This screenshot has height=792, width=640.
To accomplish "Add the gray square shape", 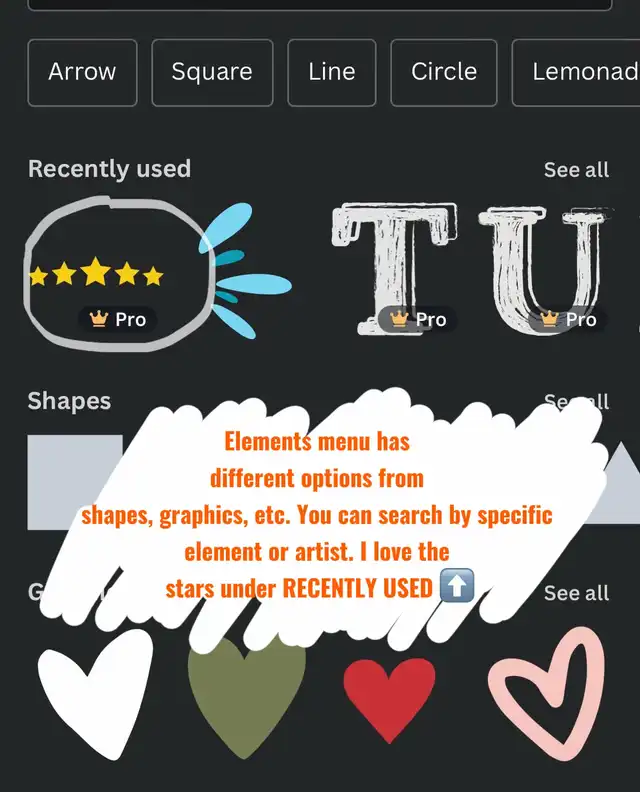I will [62, 482].
